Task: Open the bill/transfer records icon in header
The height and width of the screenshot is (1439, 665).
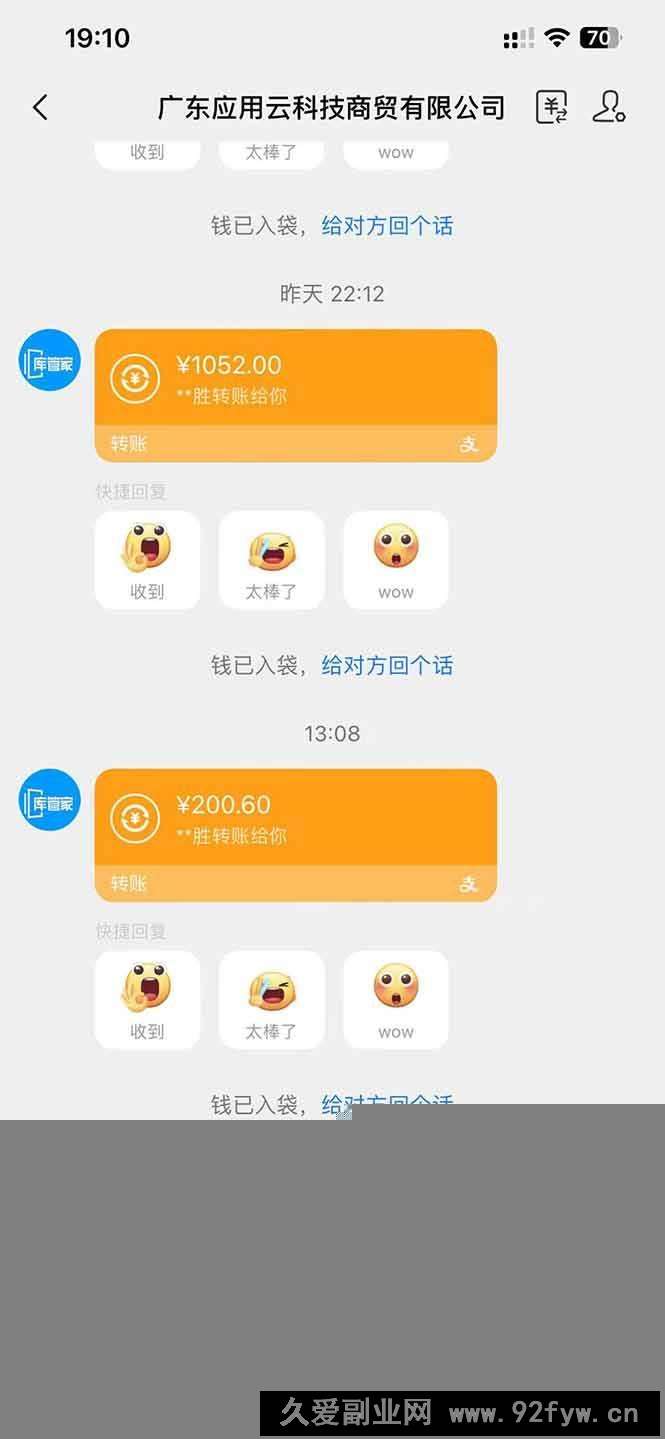Action: pos(551,107)
